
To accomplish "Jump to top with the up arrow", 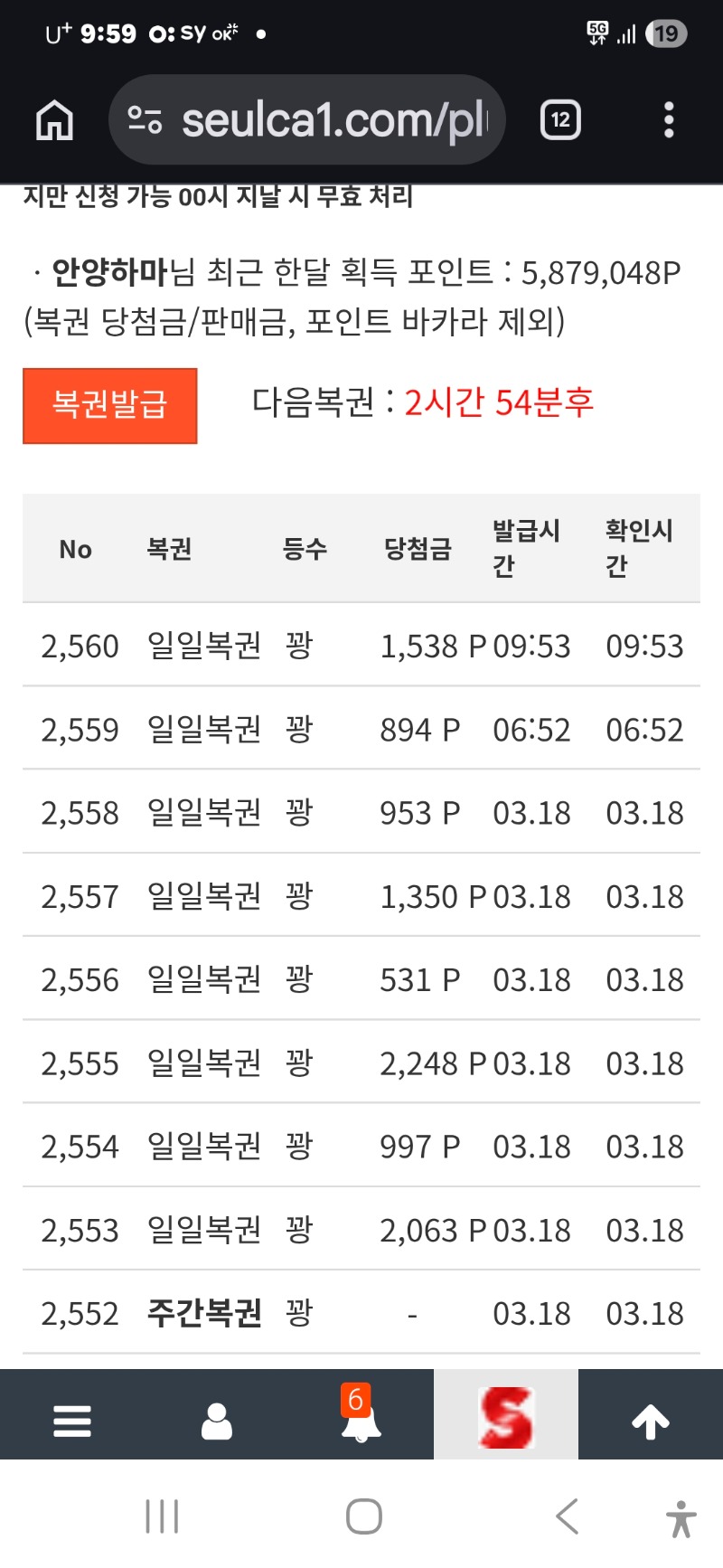I will click(x=651, y=1421).
